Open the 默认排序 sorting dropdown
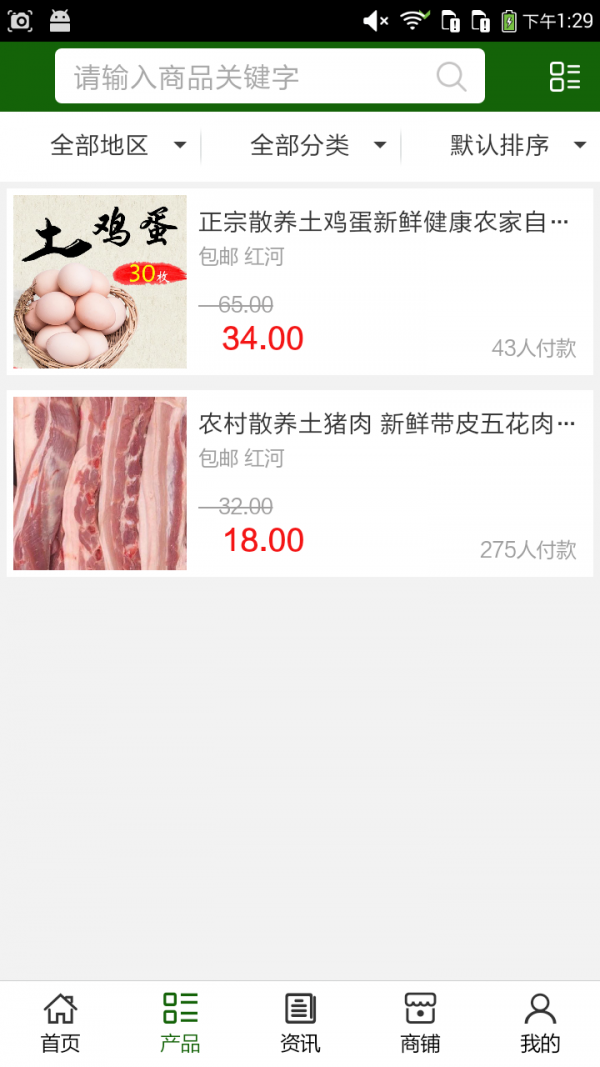 (517, 146)
